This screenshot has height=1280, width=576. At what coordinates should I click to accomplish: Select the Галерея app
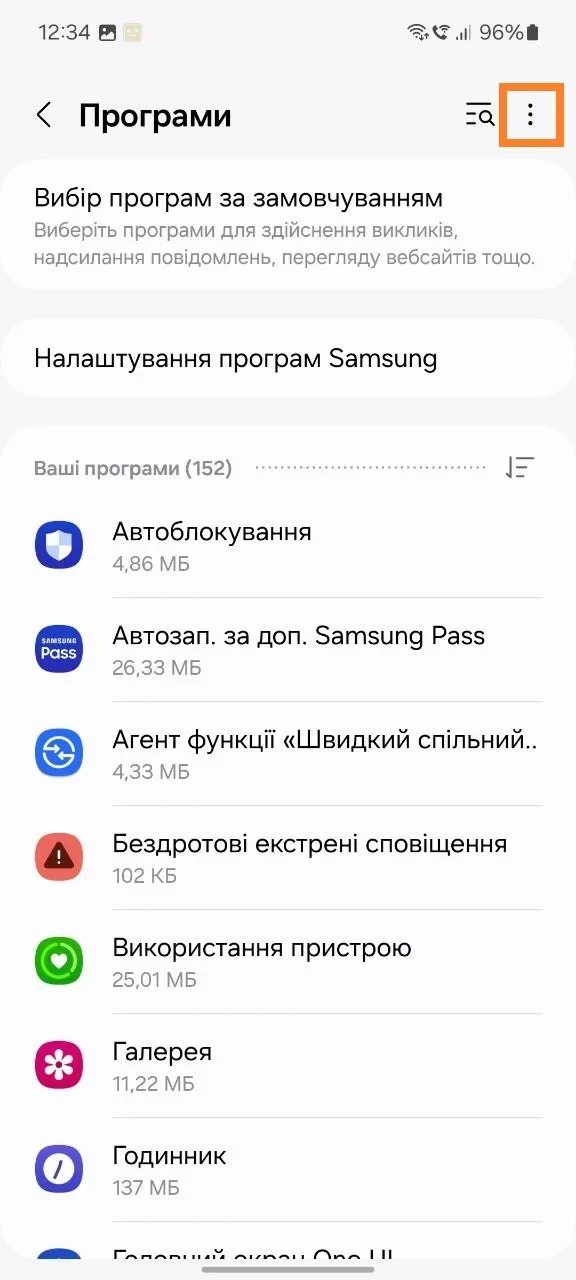click(x=288, y=1066)
